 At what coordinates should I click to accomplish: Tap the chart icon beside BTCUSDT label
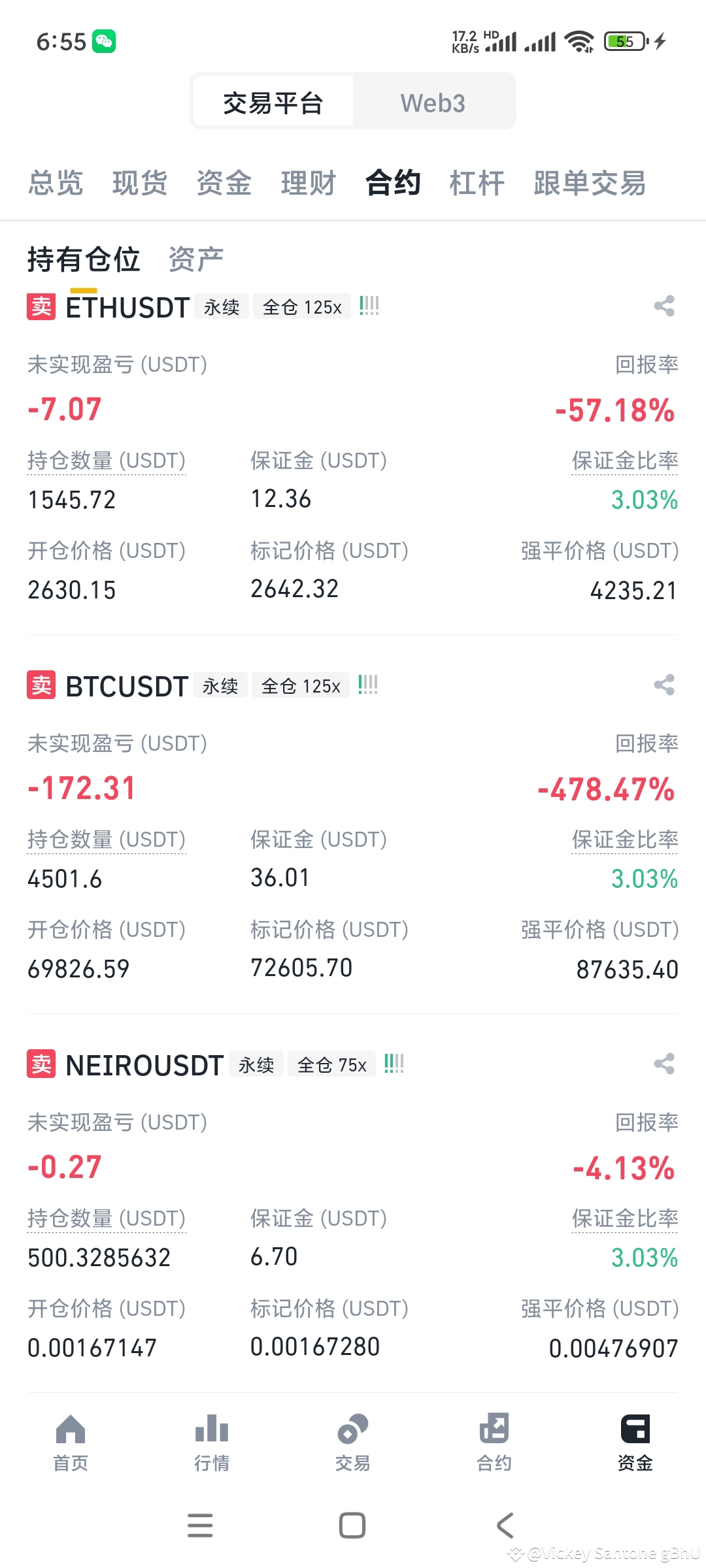point(368,684)
